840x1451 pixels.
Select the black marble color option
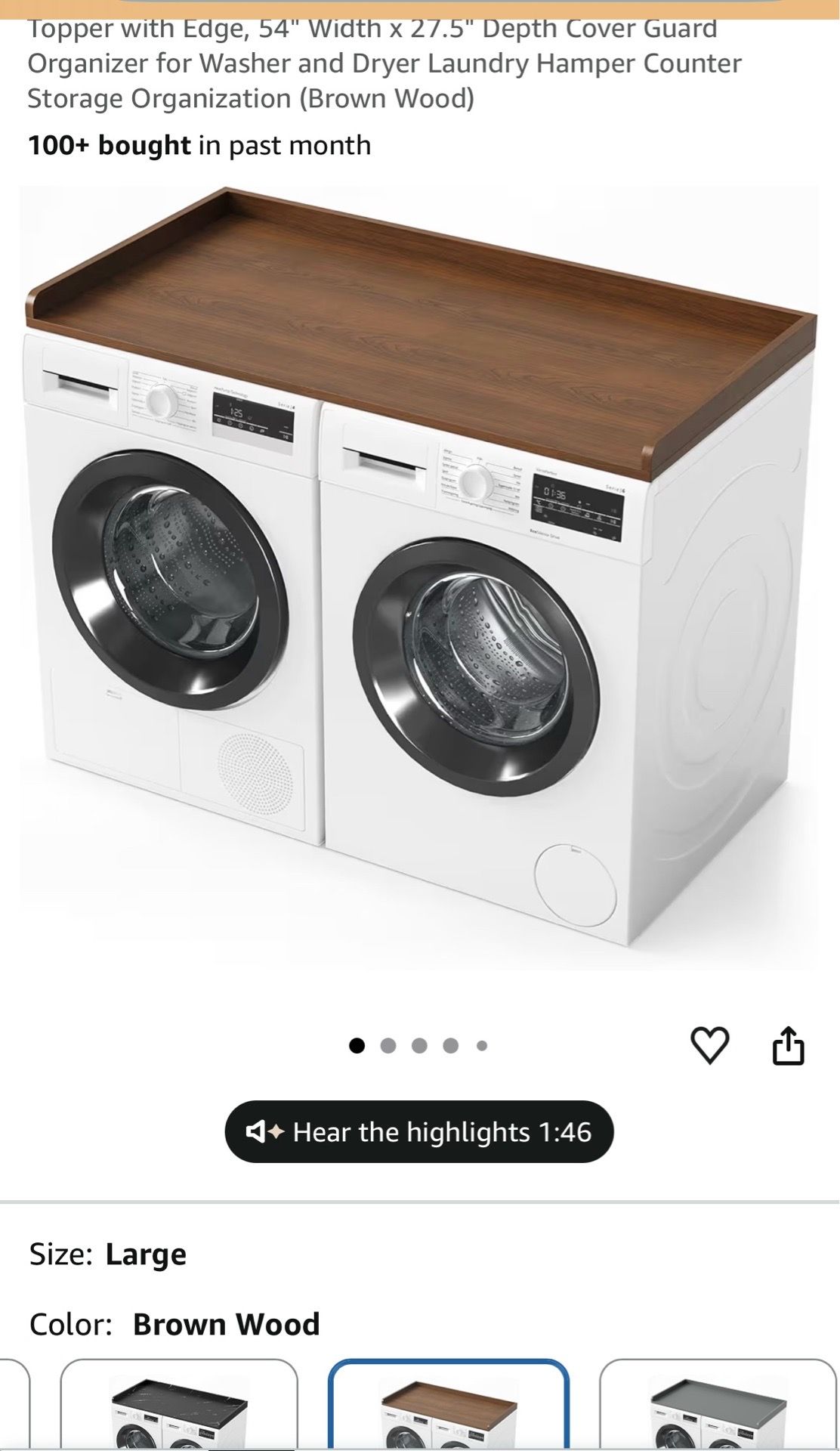point(179,1404)
